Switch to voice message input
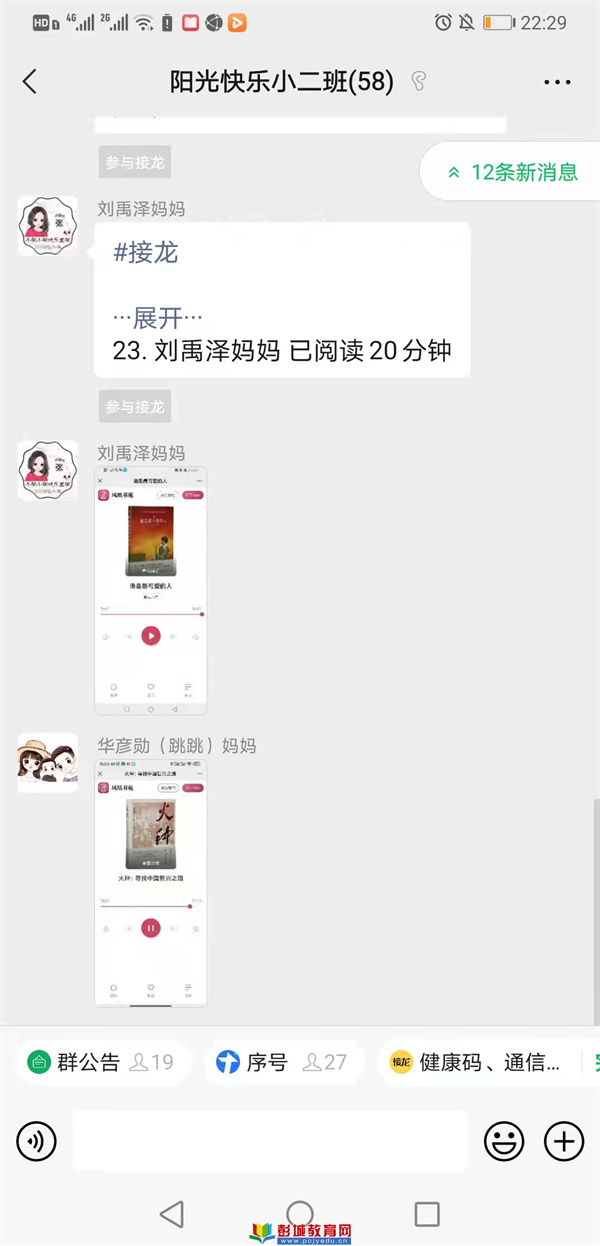 (37, 1141)
